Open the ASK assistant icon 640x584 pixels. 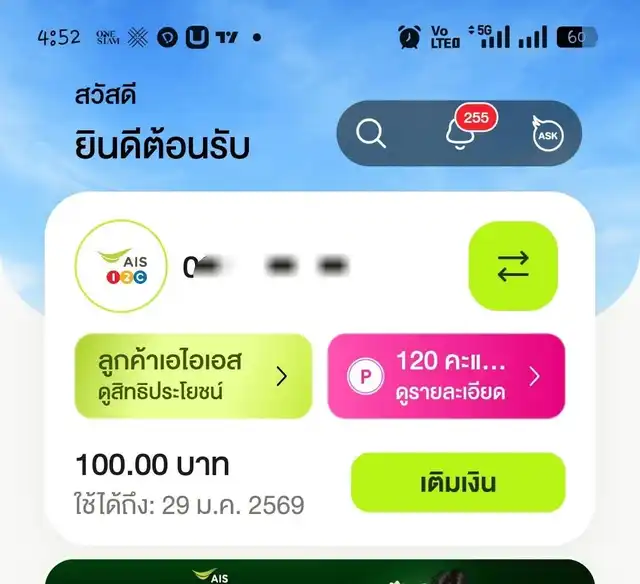[x=549, y=134]
